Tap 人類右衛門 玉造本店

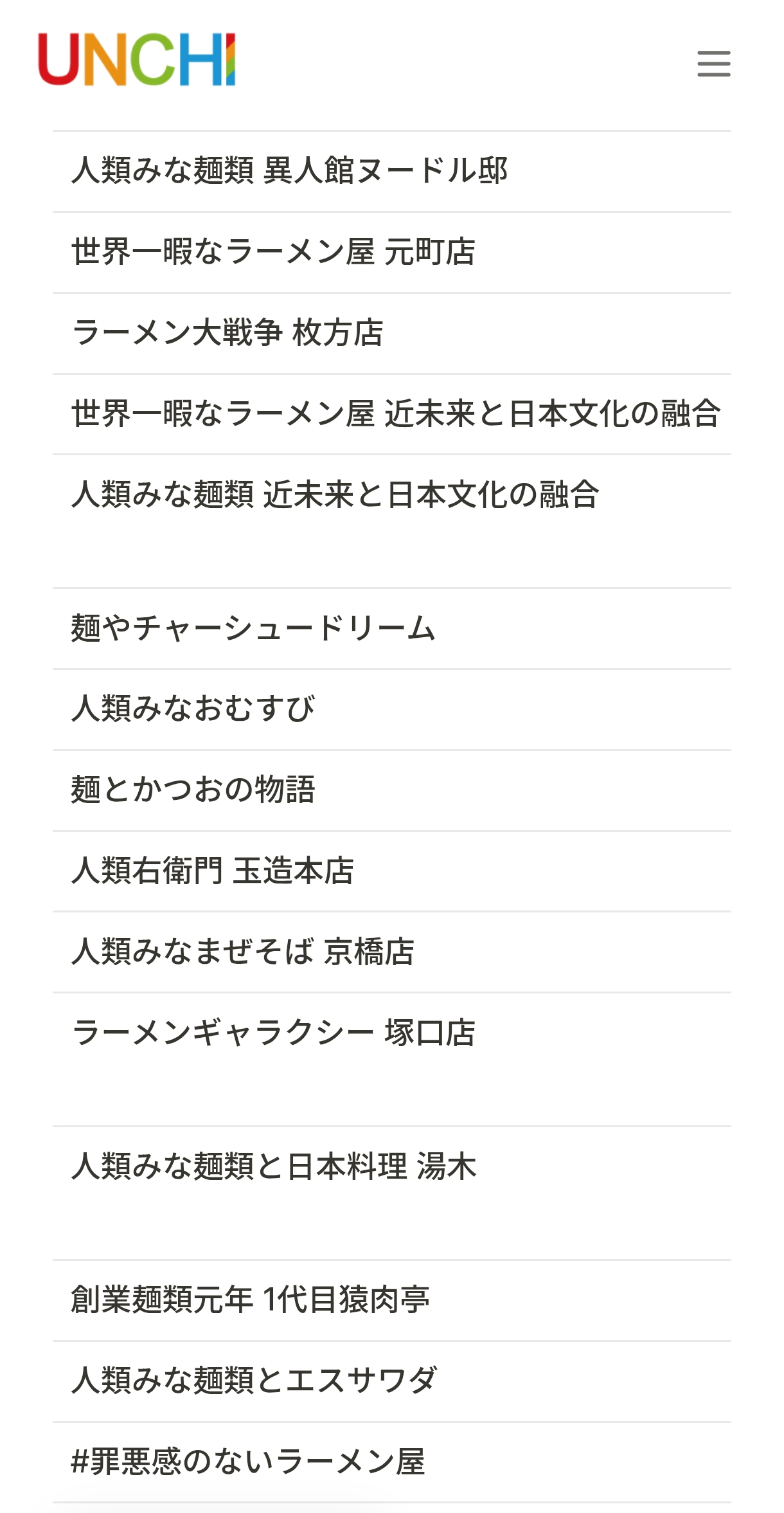tap(212, 871)
